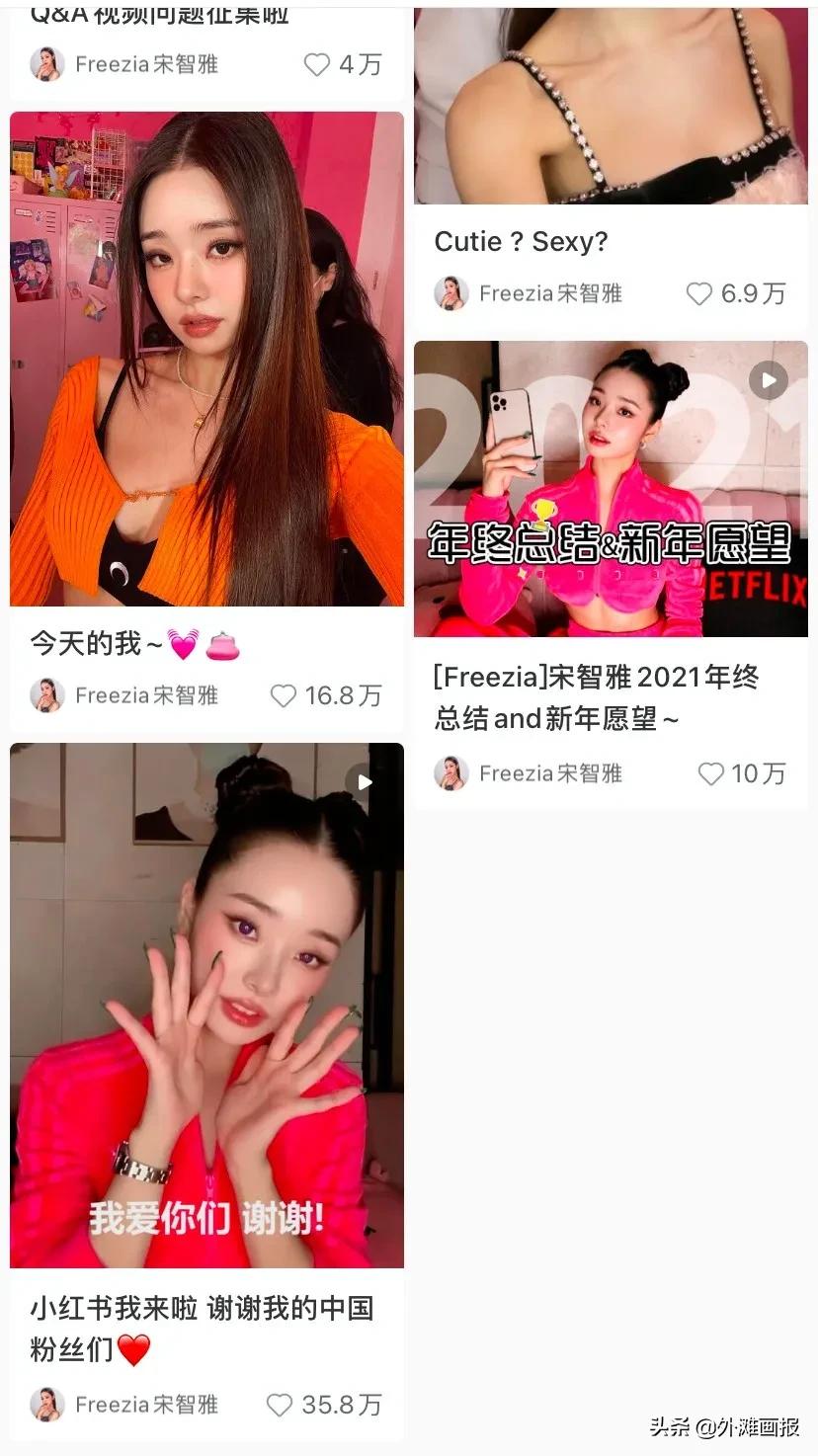Tap the heart icon showing 4万 likes
Viewport: 818px width, 1456px height.
[x=316, y=64]
